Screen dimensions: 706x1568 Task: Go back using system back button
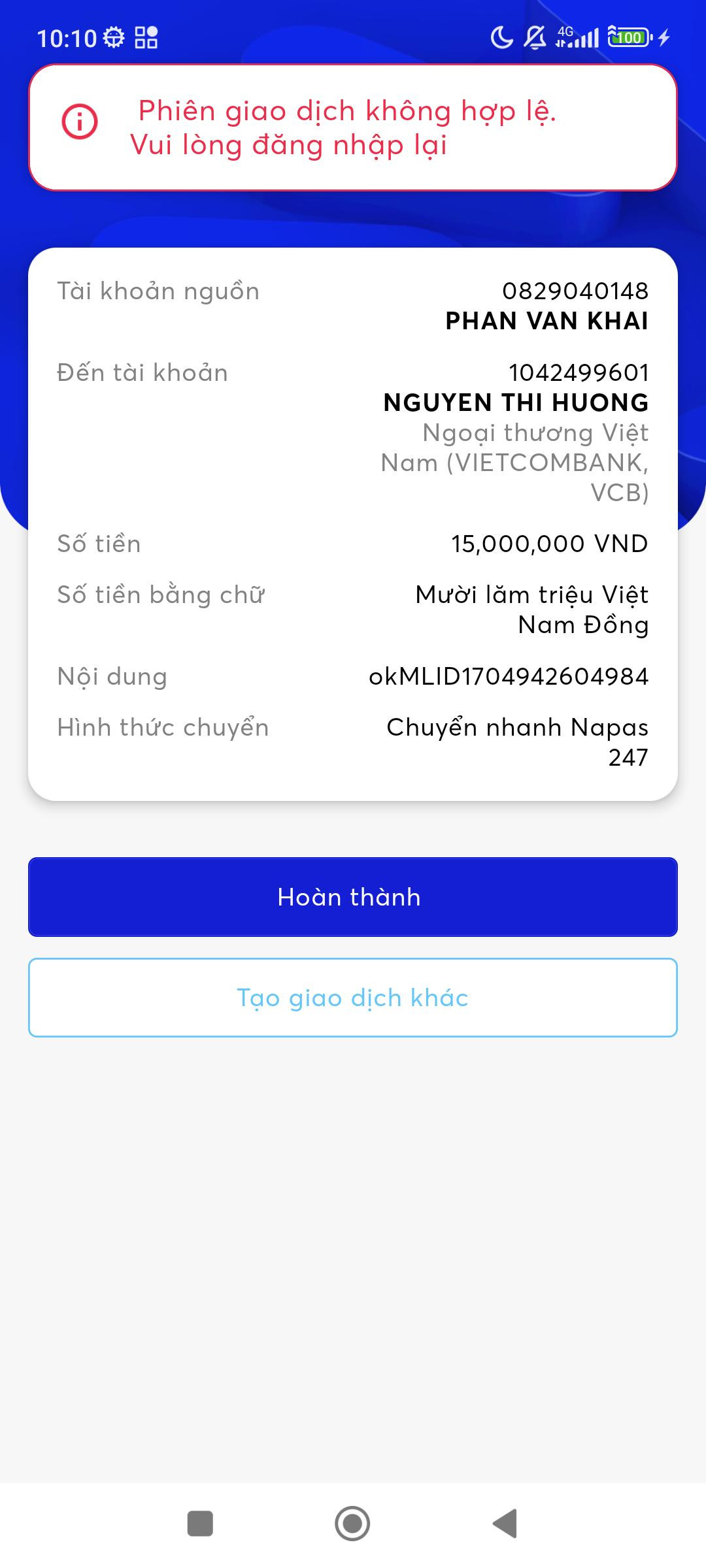point(505,1524)
